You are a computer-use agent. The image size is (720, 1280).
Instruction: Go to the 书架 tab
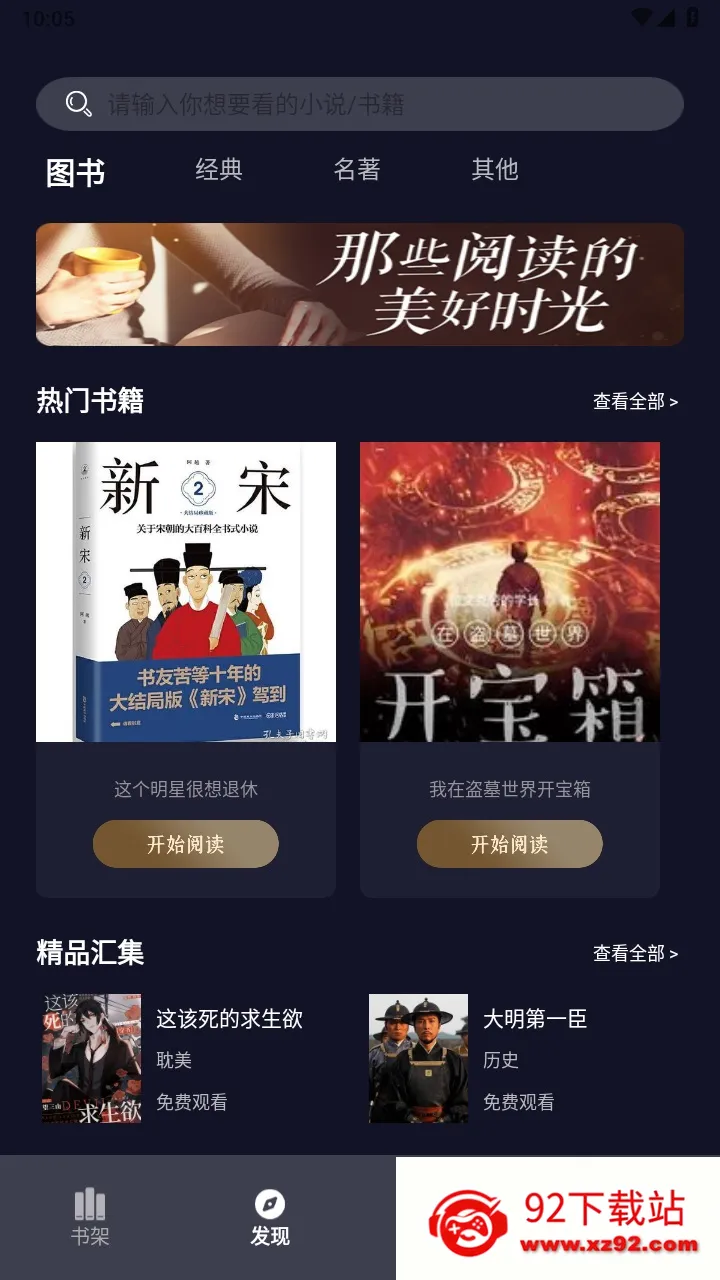point(90,1217)
